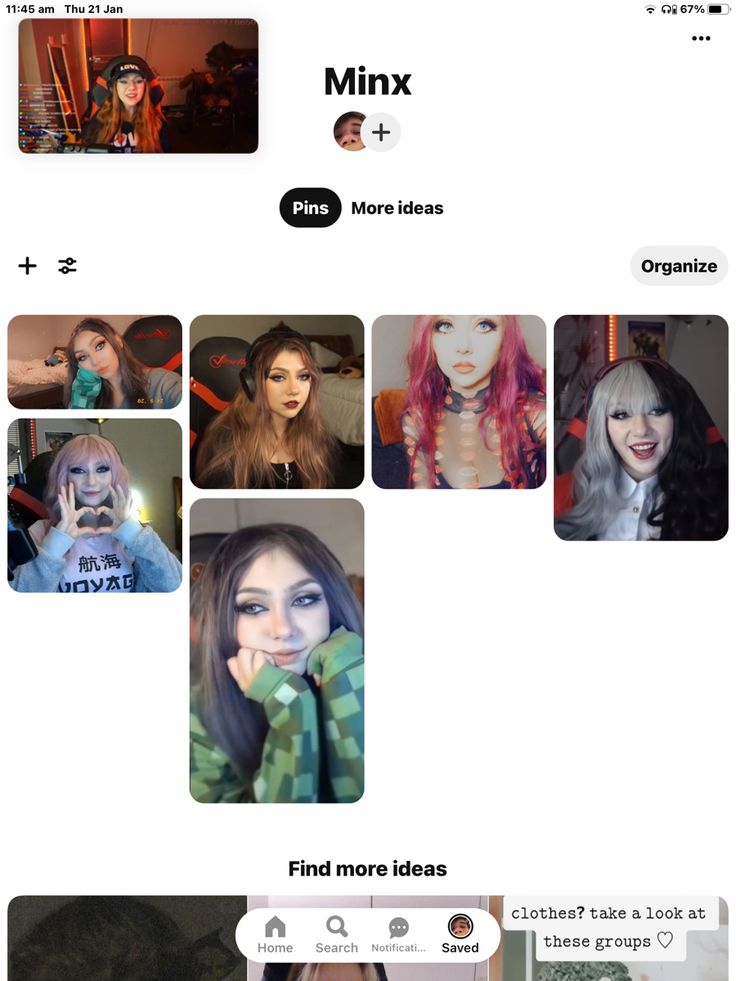This screenshot has width=736, height=981.
Task: Switch to the More ideas tab
Action: (x=397, y=208)
